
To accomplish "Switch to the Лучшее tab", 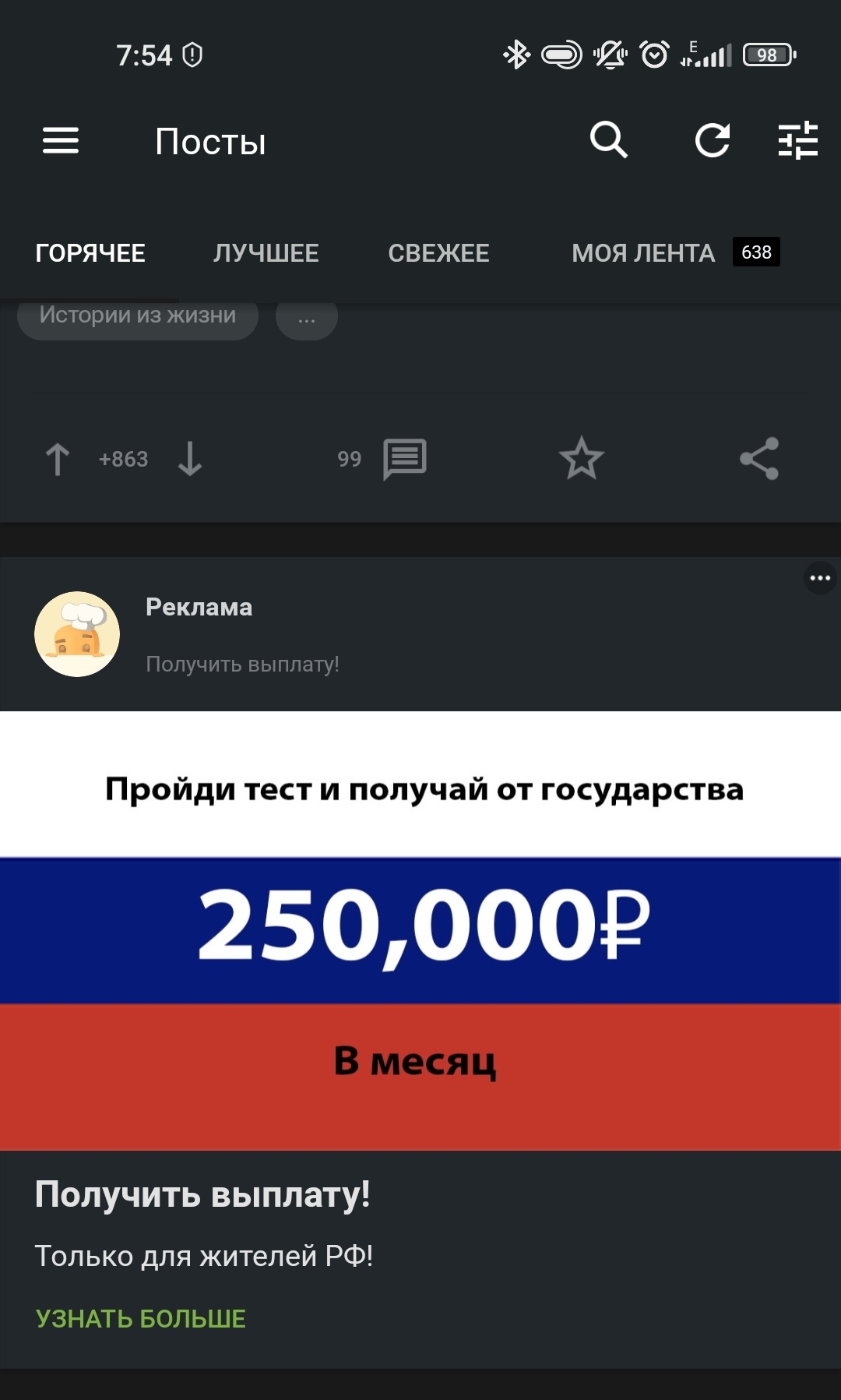I will [266, 253].
